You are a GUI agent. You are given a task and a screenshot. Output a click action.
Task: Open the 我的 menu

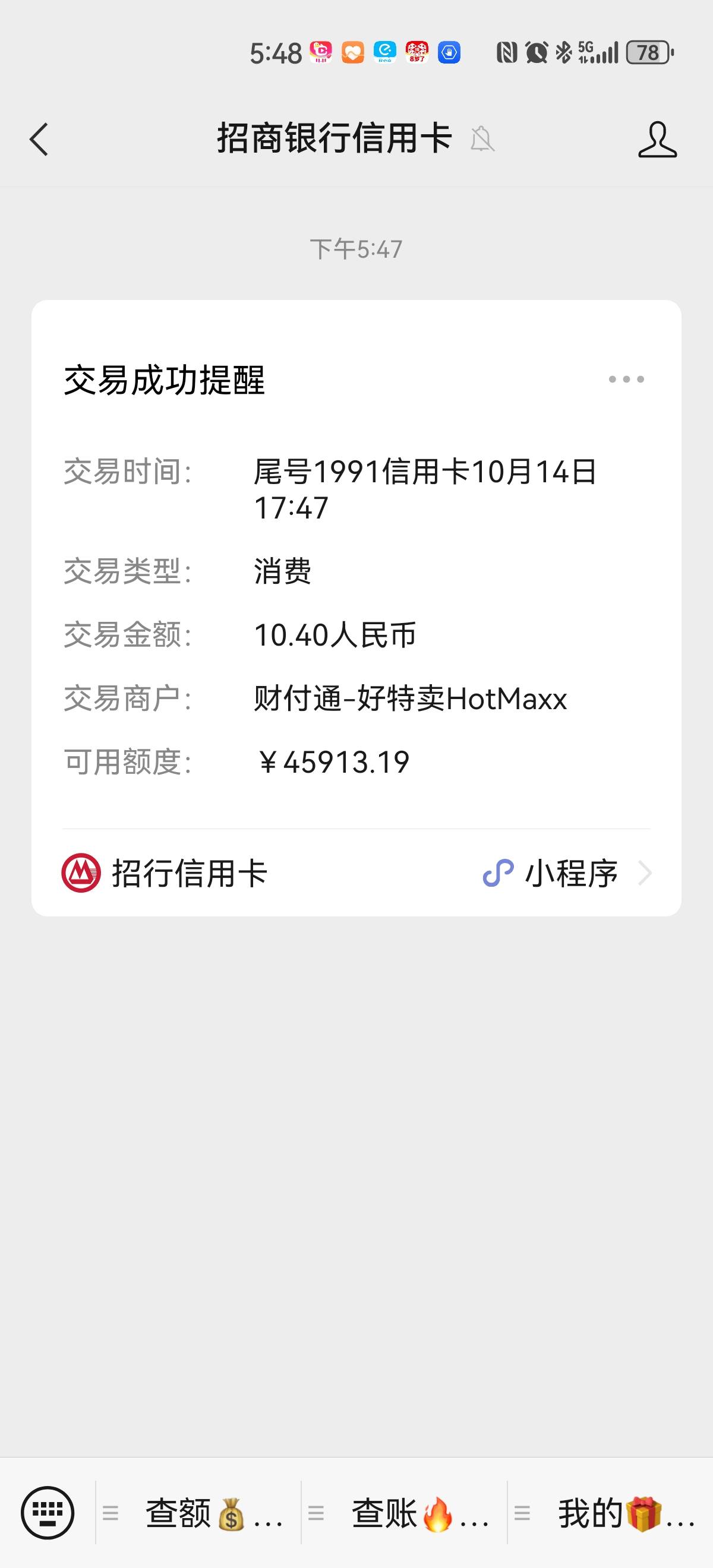coord(611,1513)
